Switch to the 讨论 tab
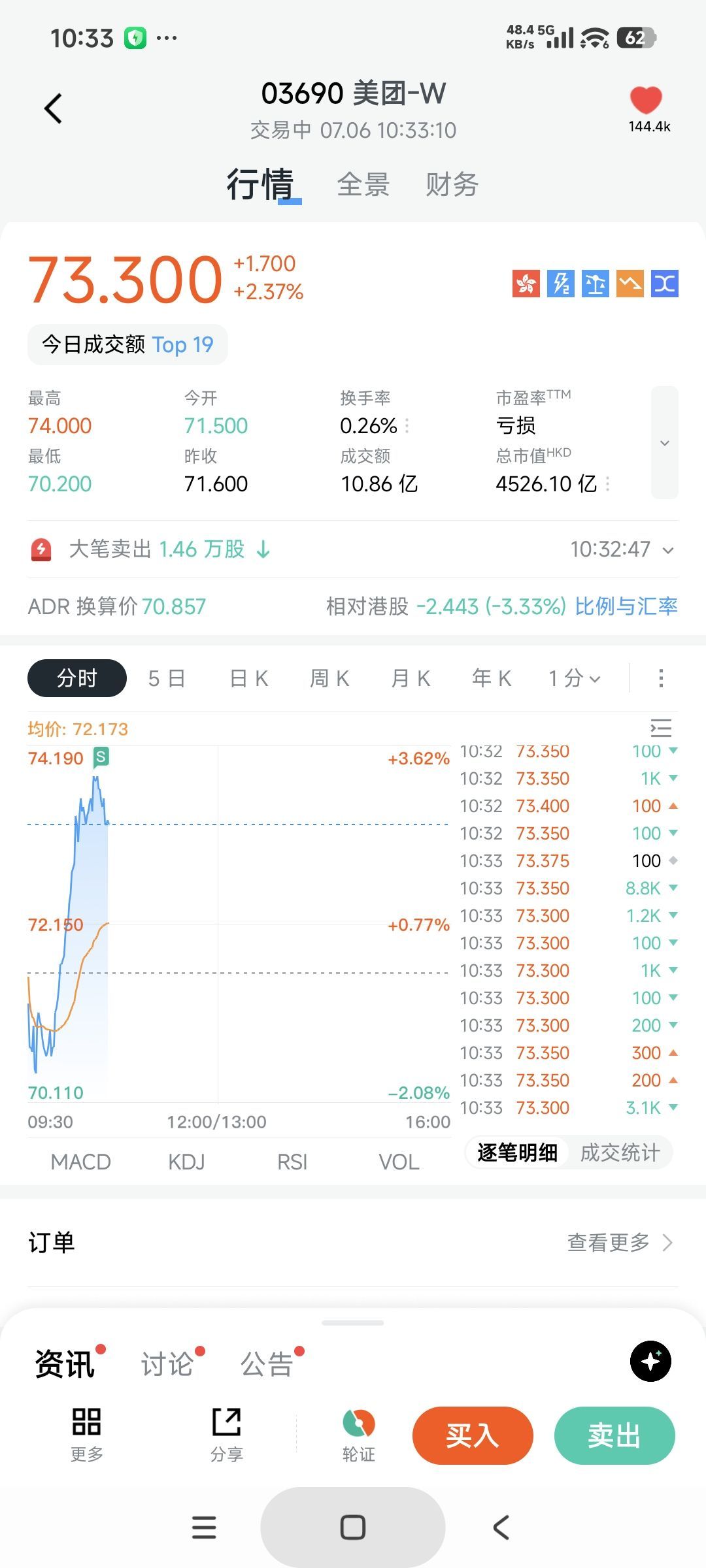 [x=167, y=1365]
